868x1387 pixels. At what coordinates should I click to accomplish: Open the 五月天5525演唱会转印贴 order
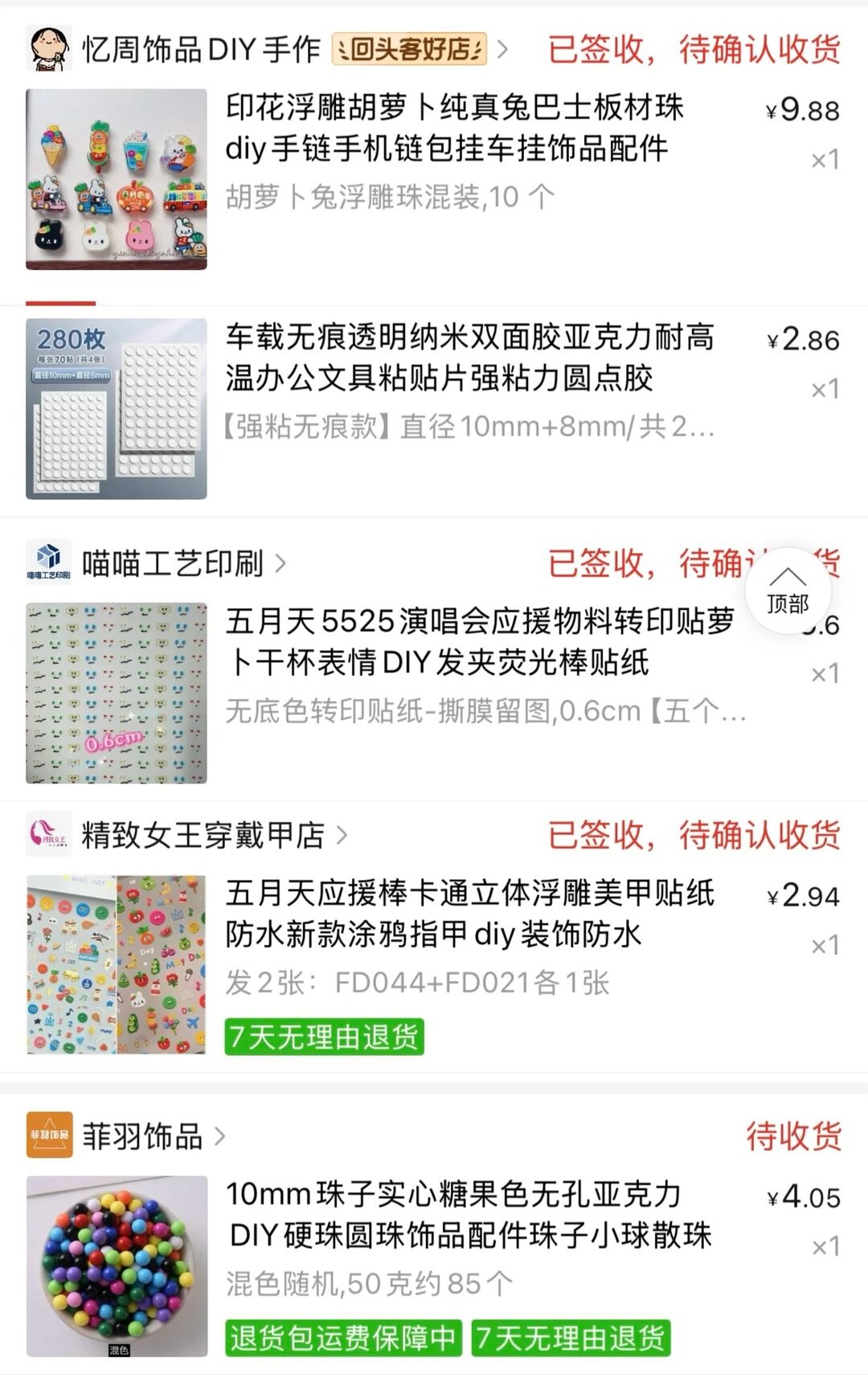tap(478, 642)
